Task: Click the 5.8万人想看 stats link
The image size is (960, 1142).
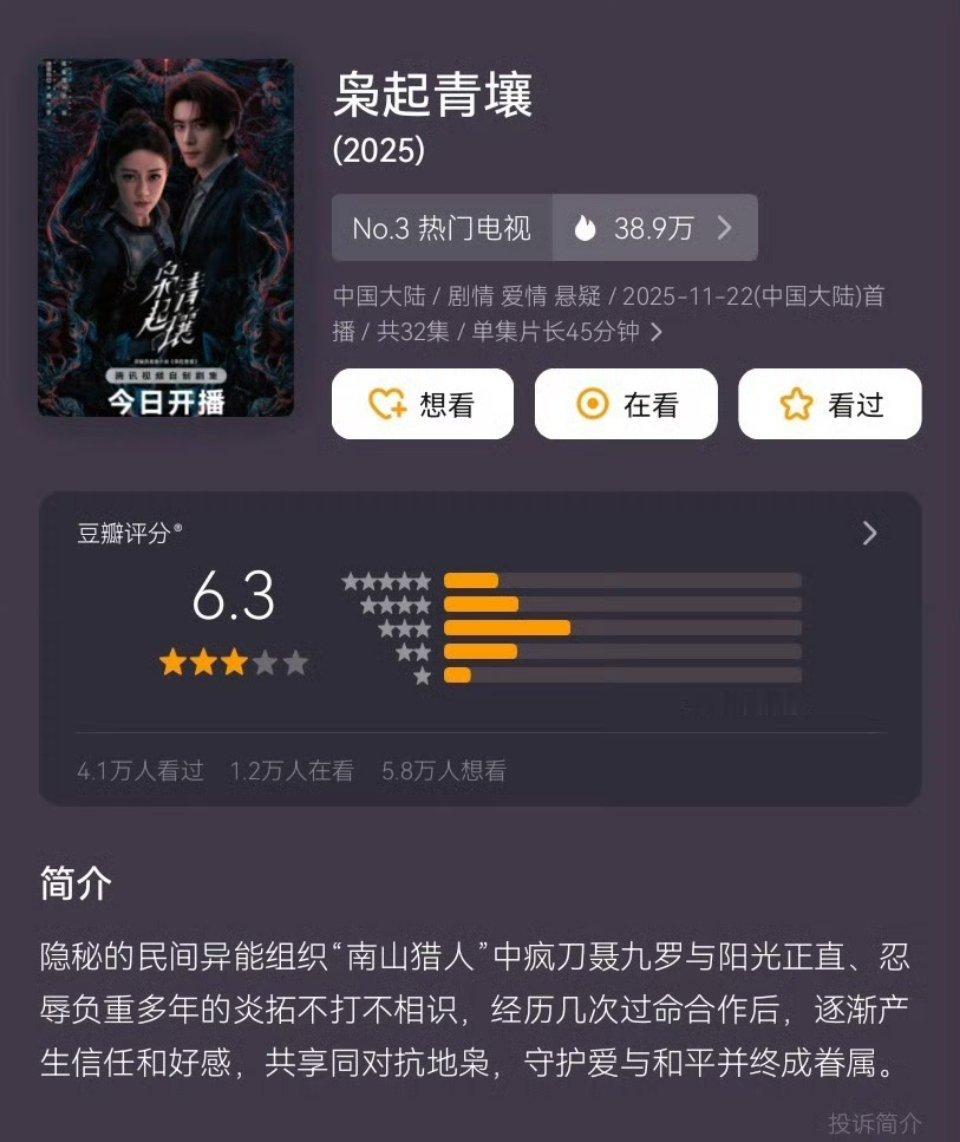Action: (444, 771)
